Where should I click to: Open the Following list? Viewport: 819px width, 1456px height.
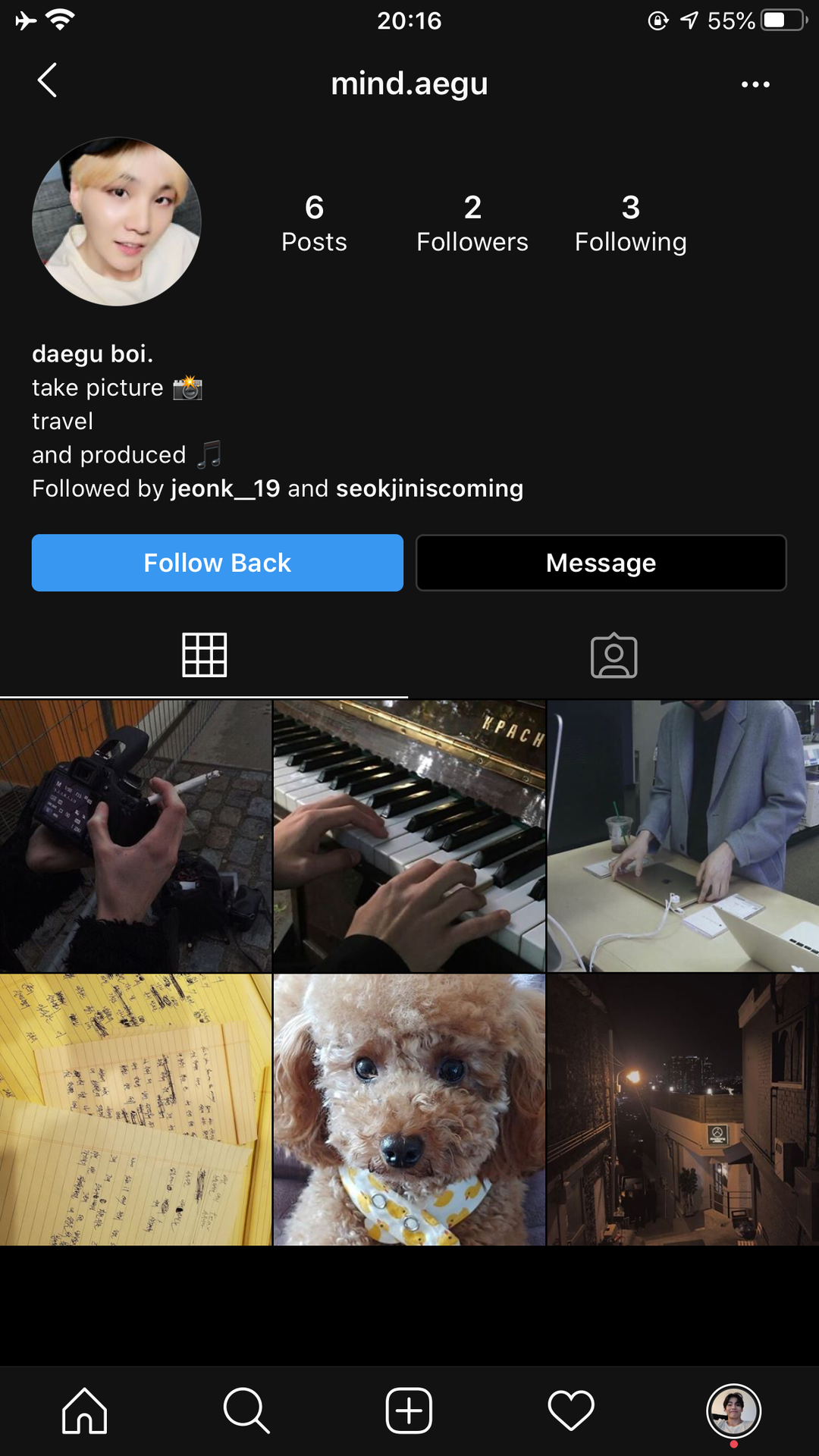pyautogui.click(x=630, y=222)
